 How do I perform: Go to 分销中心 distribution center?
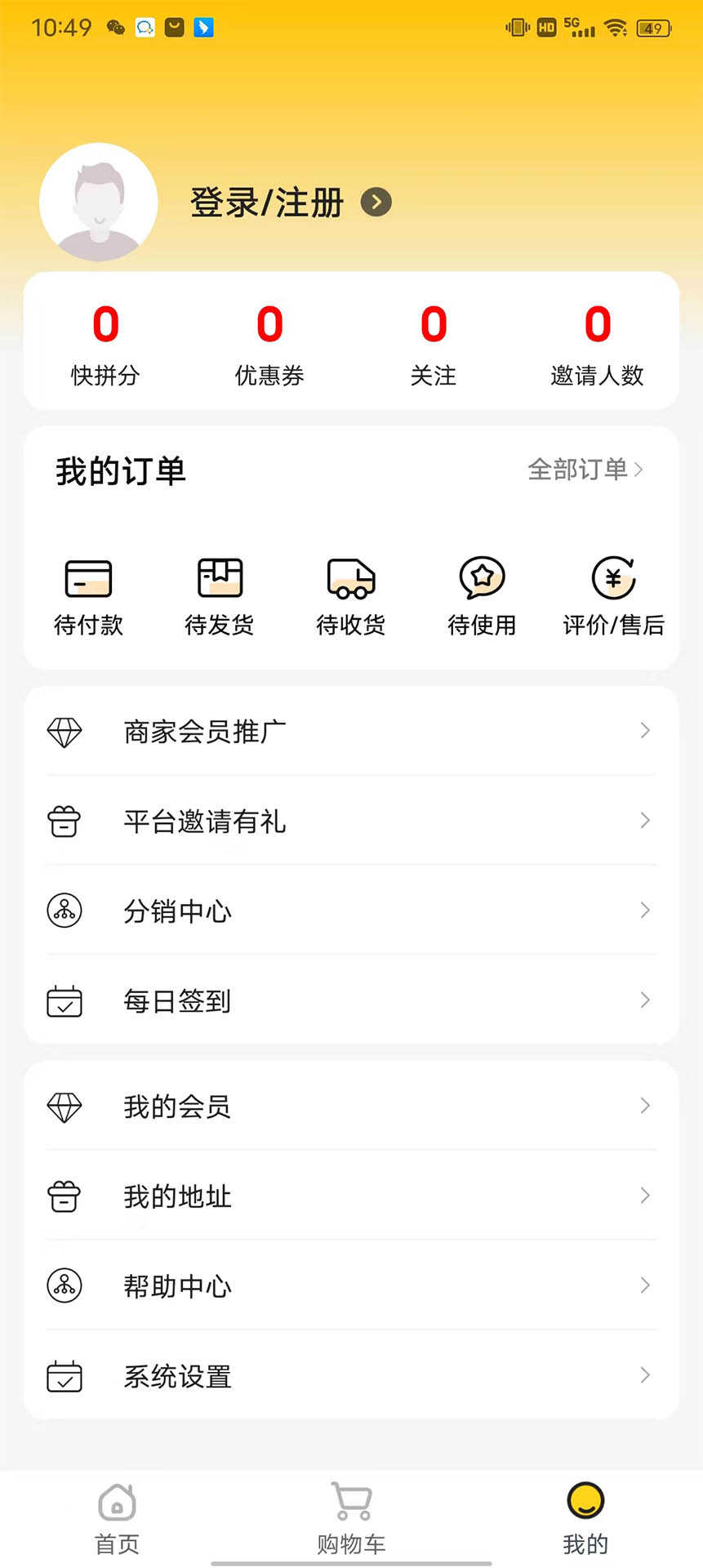coord(351,911)
